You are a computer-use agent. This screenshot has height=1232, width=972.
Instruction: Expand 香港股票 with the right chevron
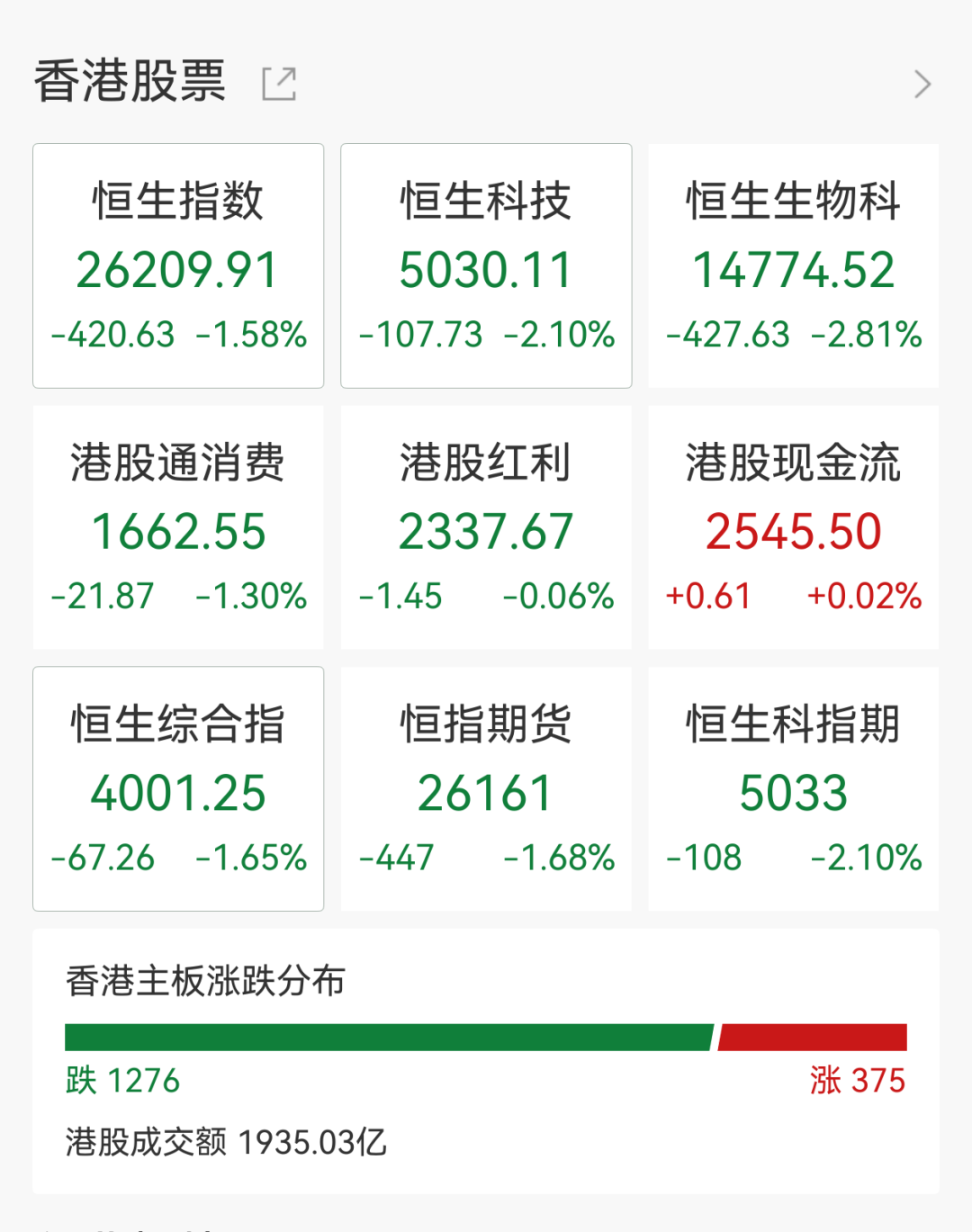click(922, 85)
